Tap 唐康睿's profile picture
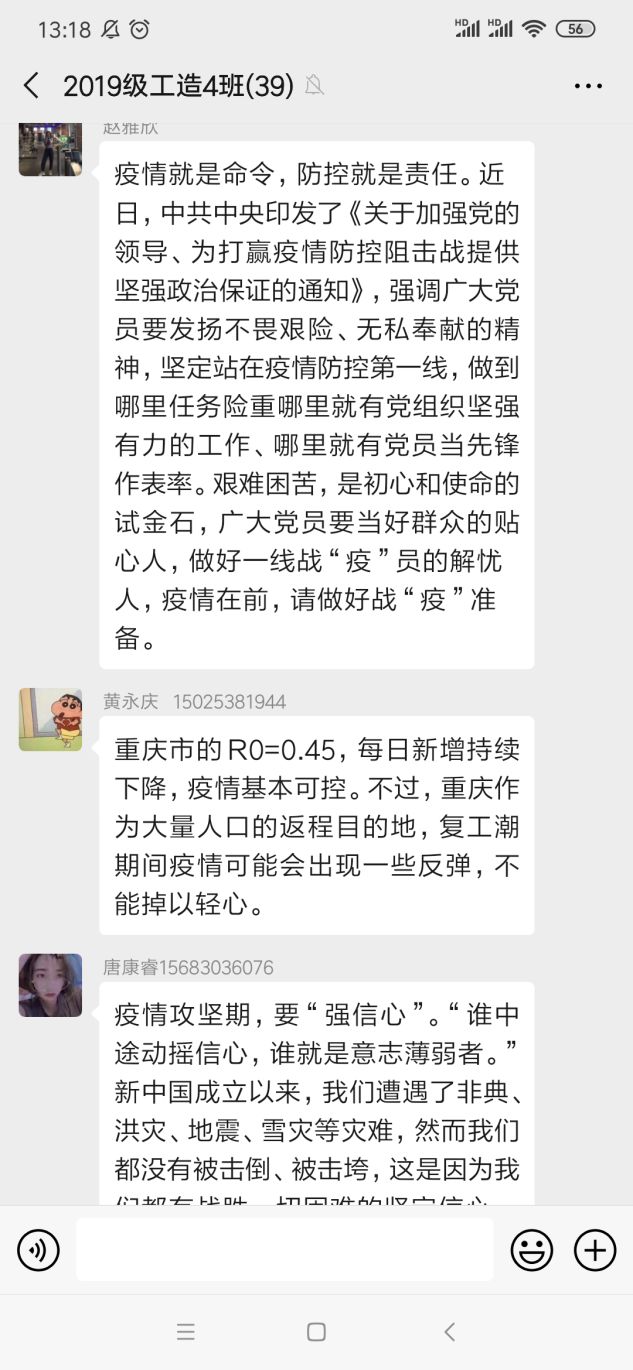This screenshot has height=1370, width=633. pos(50,985)
